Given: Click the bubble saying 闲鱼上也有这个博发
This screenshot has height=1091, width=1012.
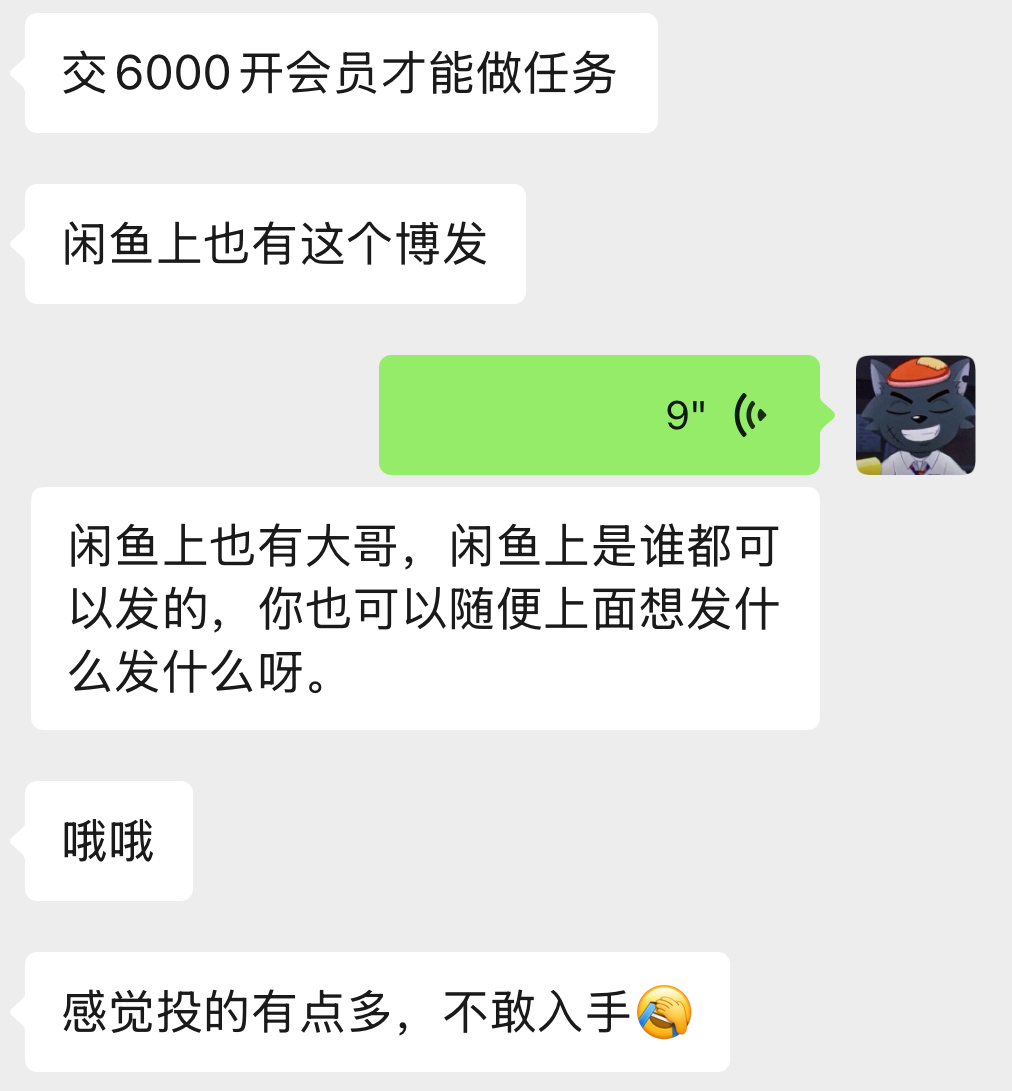Looking at the screenshot, I should pos(275,243).
